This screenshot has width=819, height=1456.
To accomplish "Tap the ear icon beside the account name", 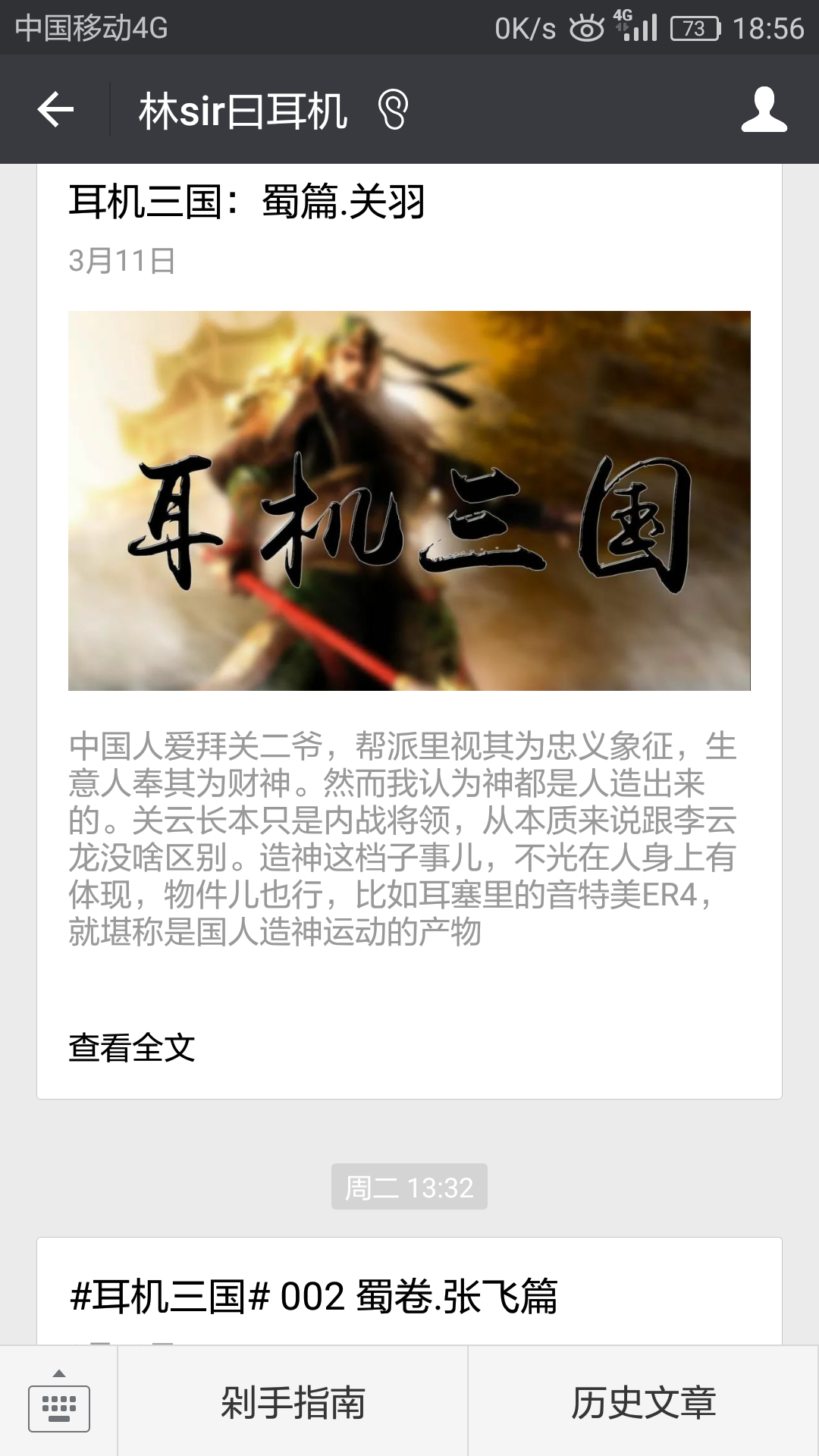I will tap(391, 112).
